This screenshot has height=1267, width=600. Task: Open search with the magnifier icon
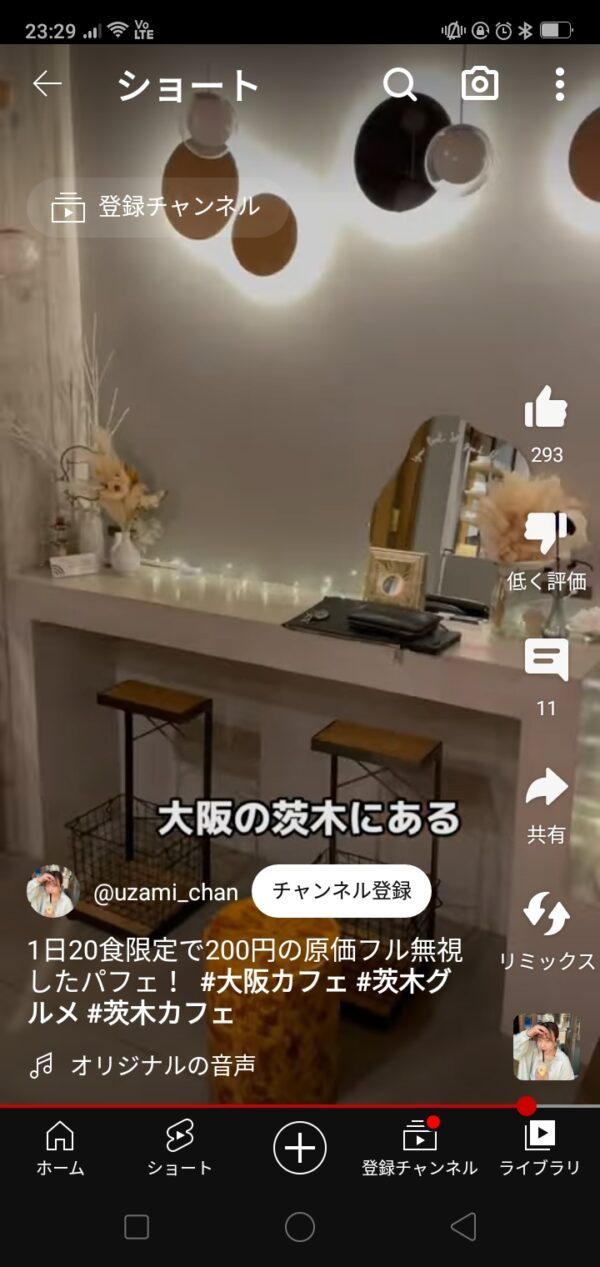pyautogui.click(x=400, y=85)
